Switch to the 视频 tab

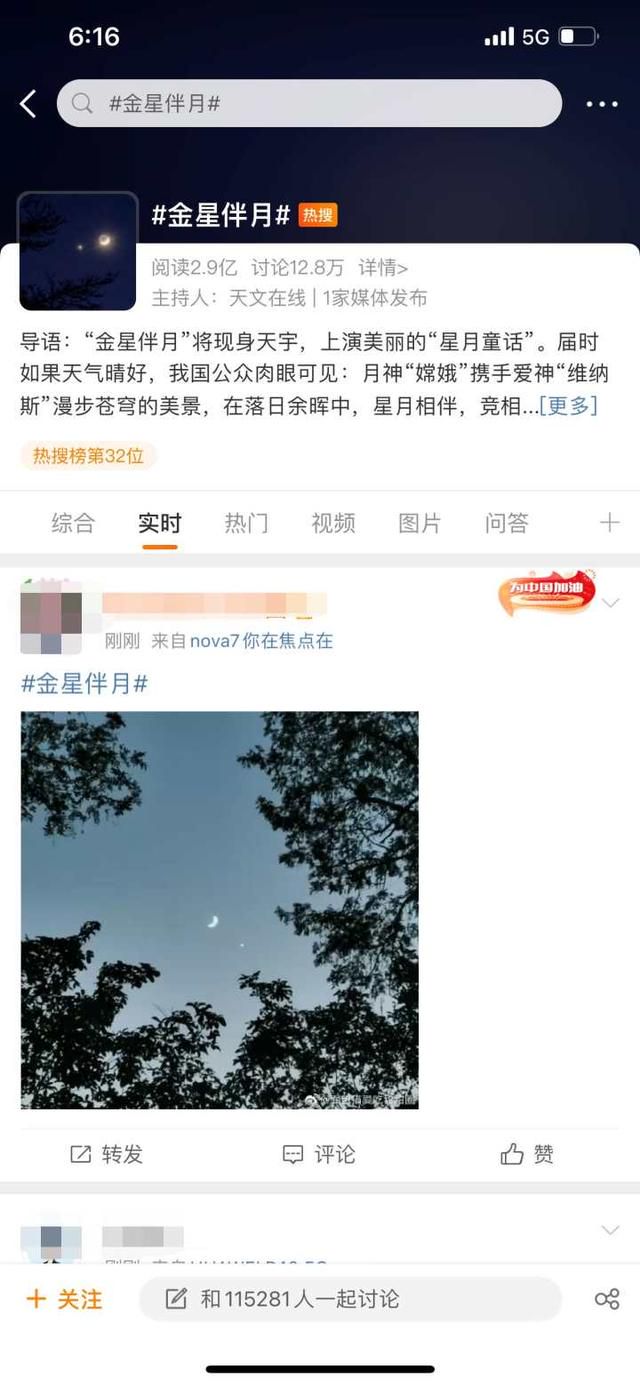point(333,523)
